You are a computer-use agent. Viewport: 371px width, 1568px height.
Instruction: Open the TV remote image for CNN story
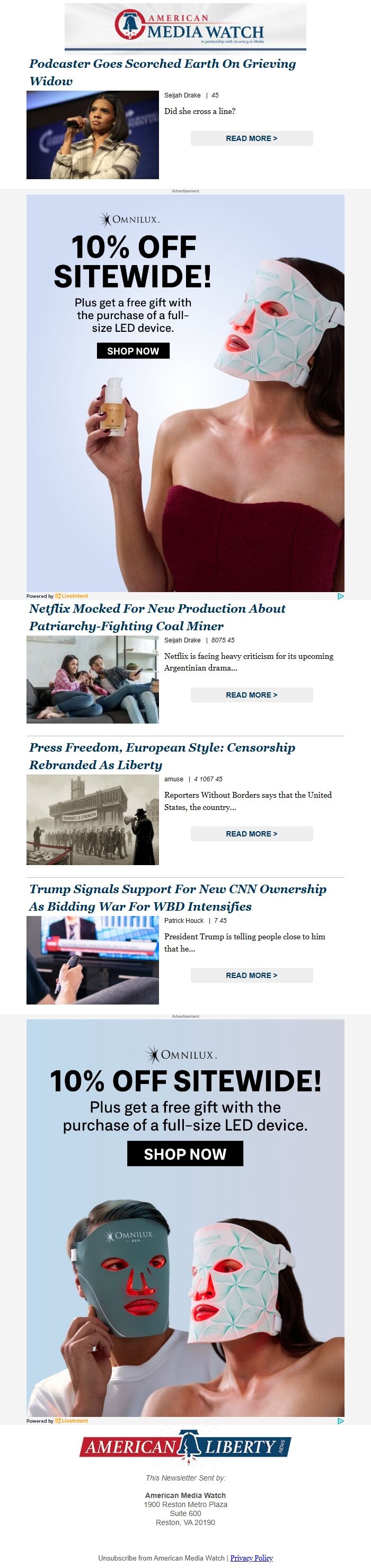coord(92,960)
